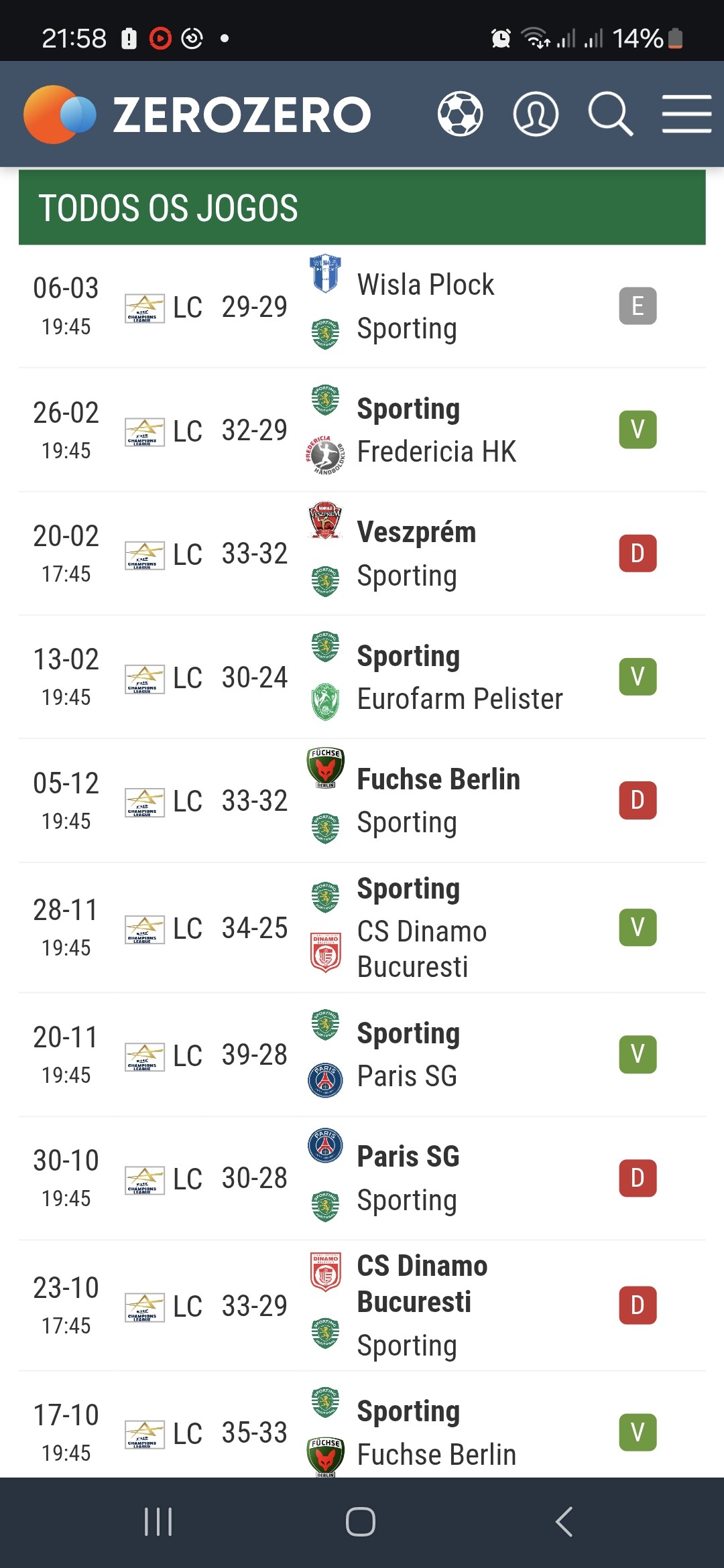Open the hamburger menu
Screen dimensions: 724x1568
tap(686, 114)
